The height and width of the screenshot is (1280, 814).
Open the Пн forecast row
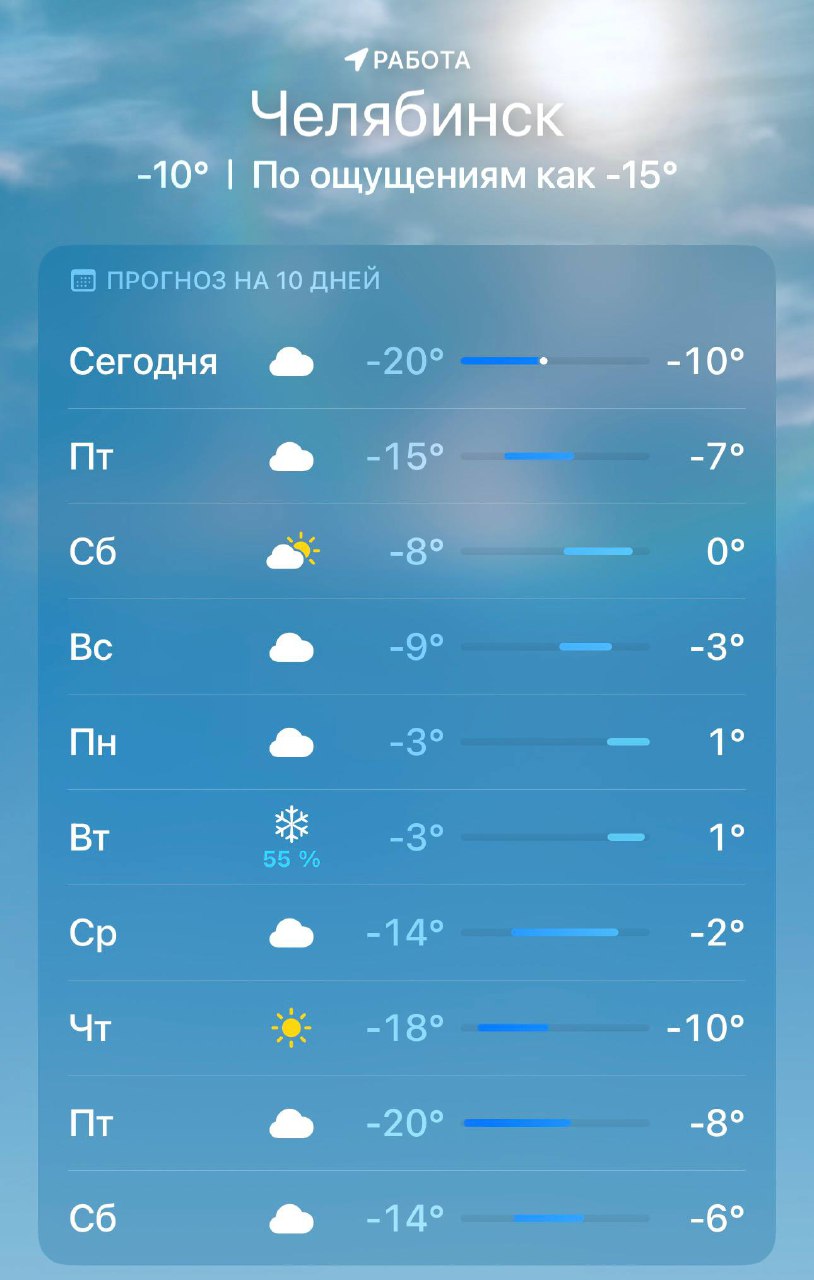pos(406,743)
